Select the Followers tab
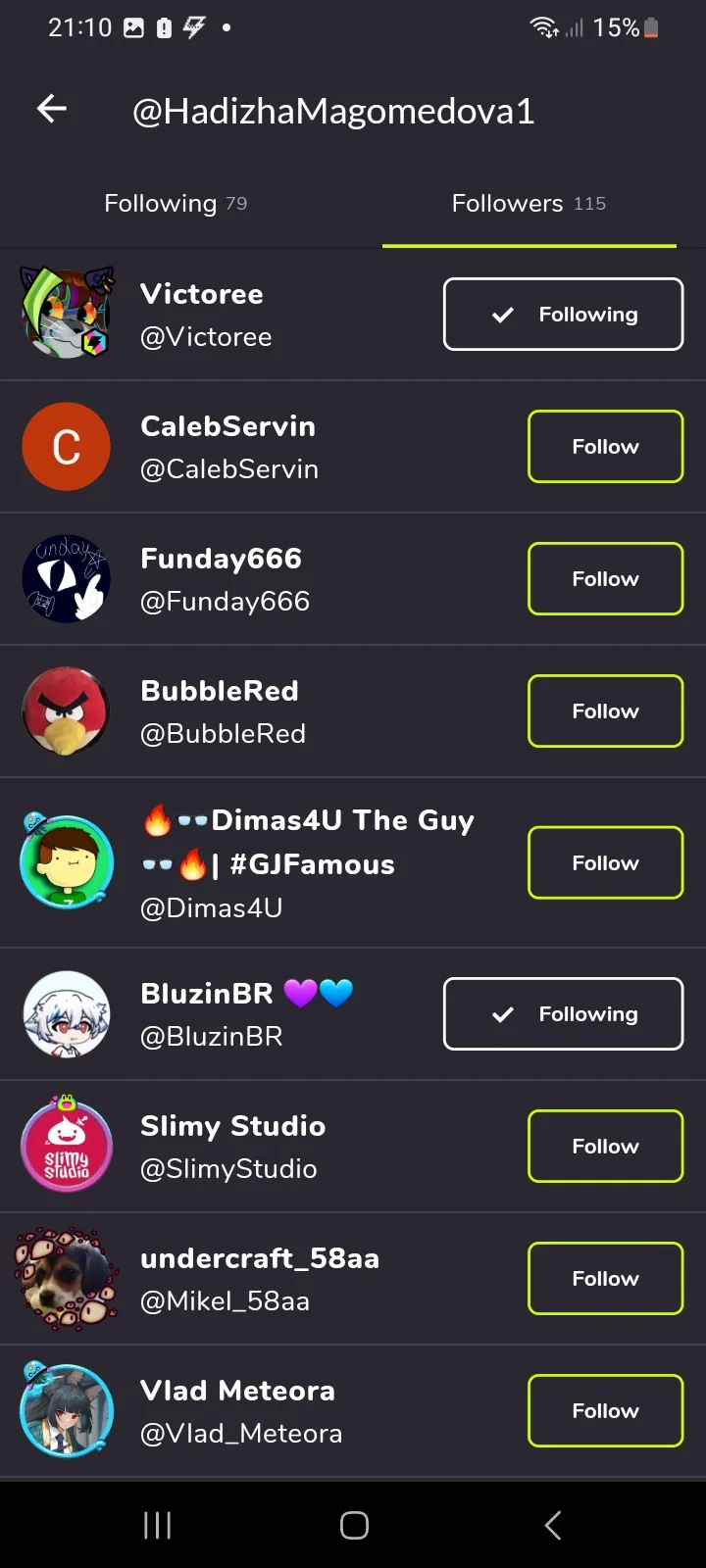The height and width of the screenshot is (1568, 706). (x=529, y=204)
